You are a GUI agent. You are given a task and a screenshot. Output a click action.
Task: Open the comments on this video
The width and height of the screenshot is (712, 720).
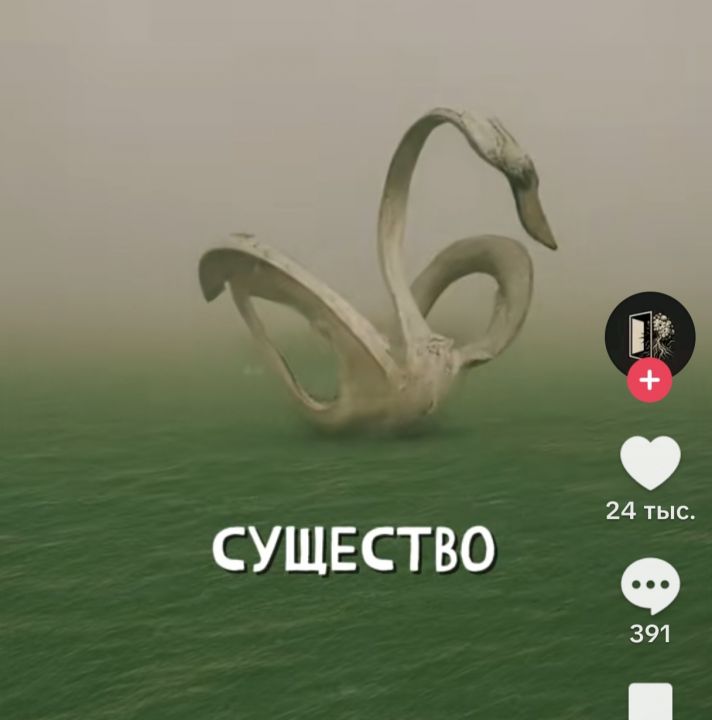650,586
